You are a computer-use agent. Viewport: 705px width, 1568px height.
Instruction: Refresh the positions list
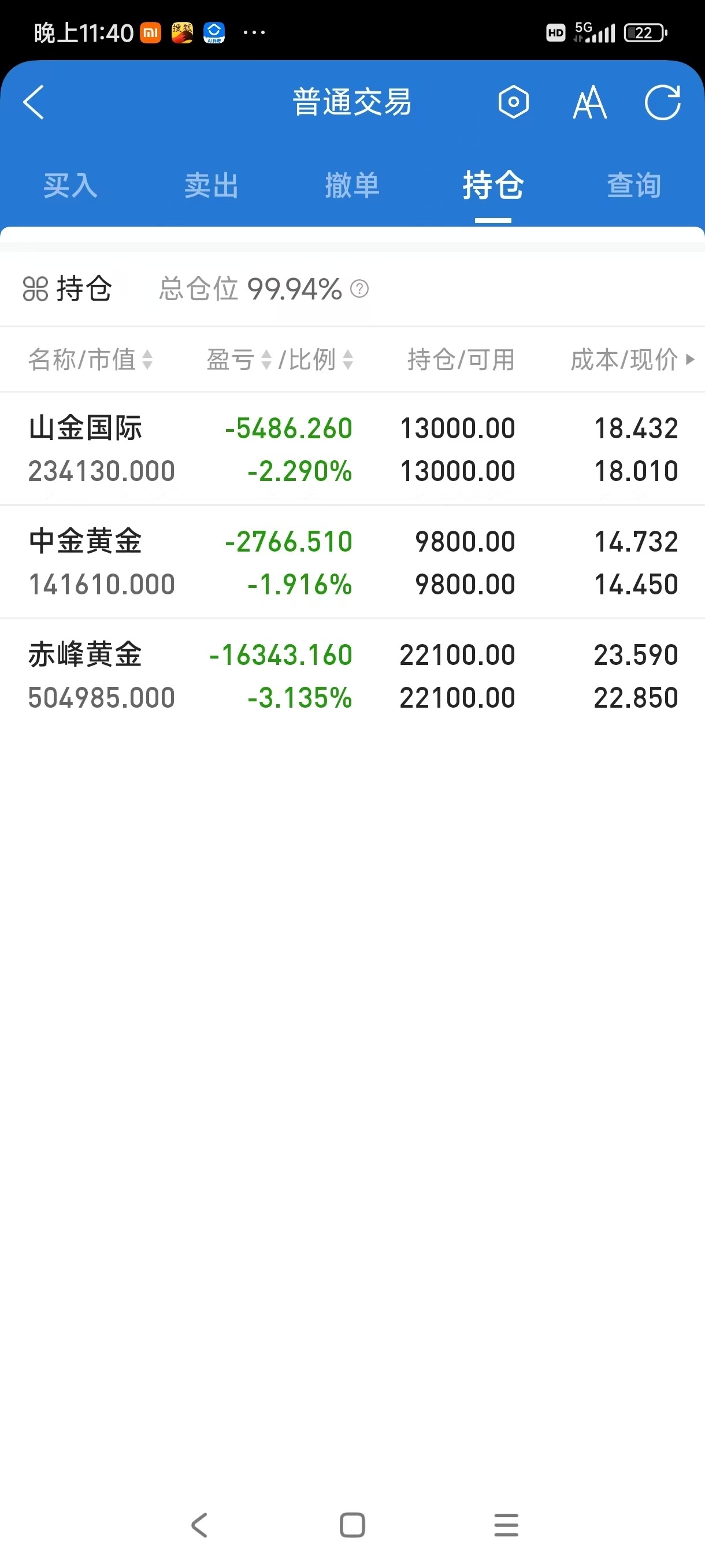pyautogui.click(x=662, y=102)
